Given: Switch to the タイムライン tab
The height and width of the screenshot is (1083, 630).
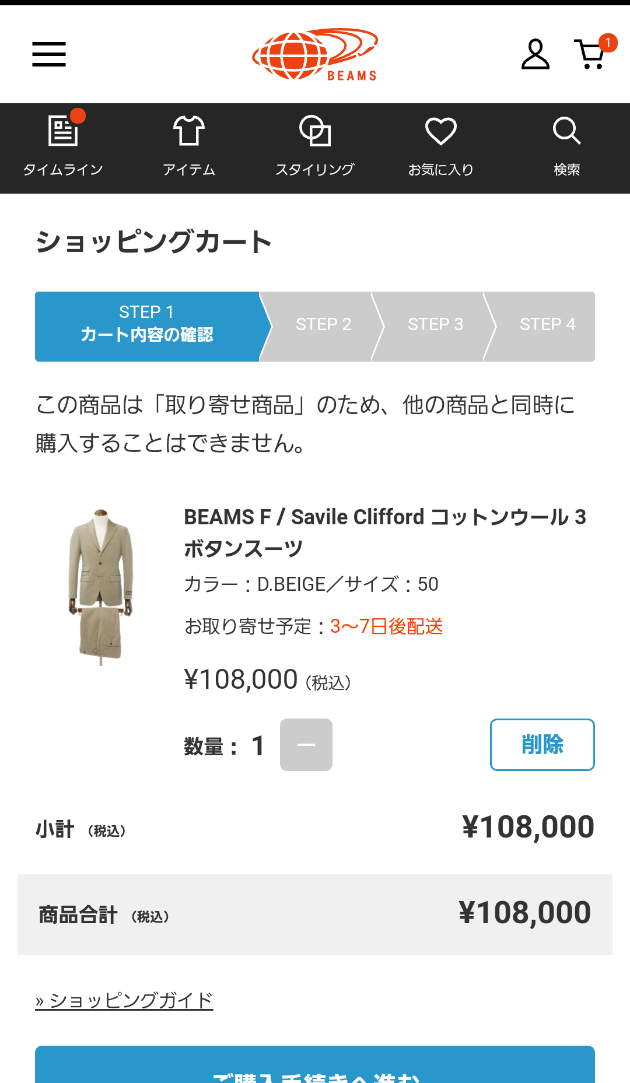Looking at the screenshot, I should coord(63,147).
